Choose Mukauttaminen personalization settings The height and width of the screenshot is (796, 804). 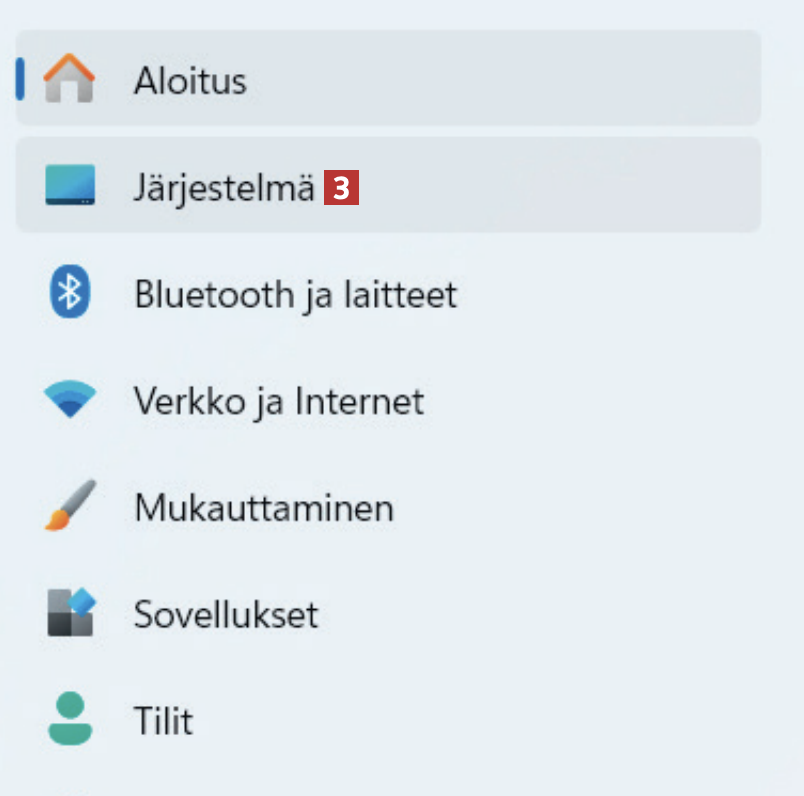[263, 508]
